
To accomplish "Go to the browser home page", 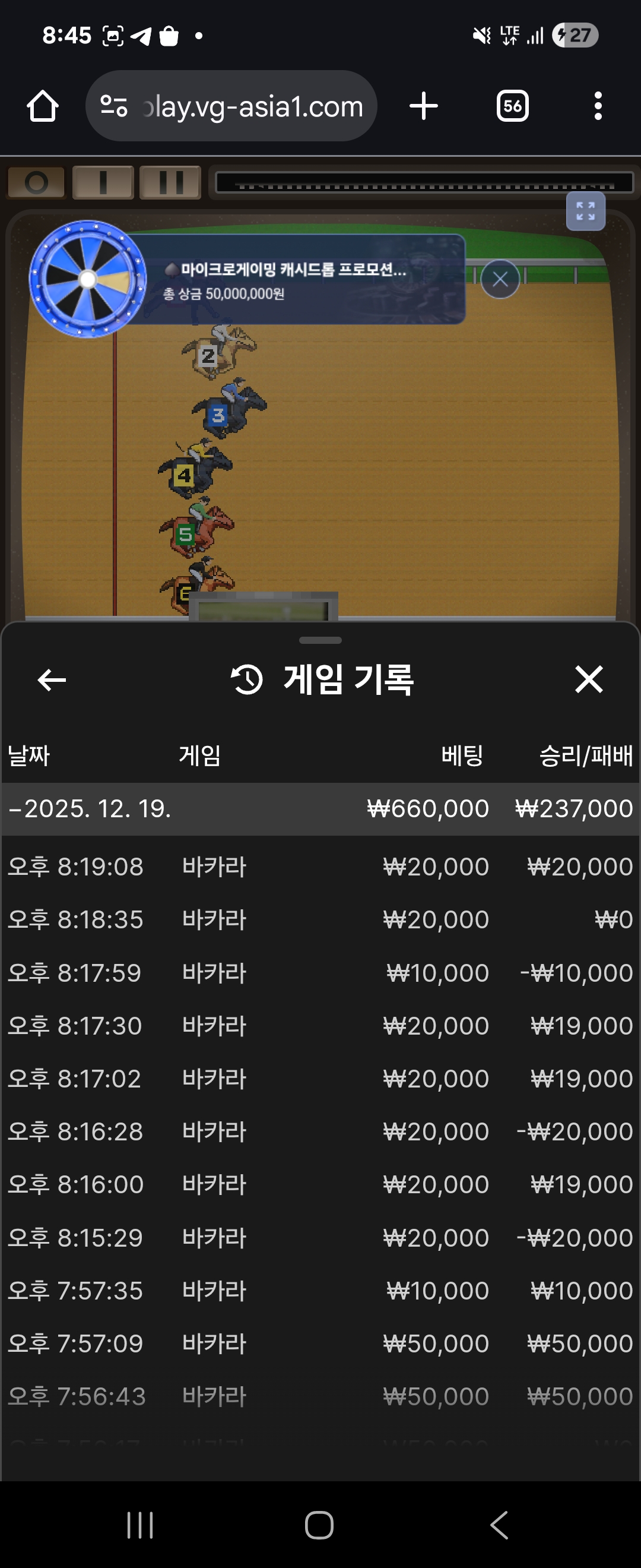I will (x=43, y=106).
